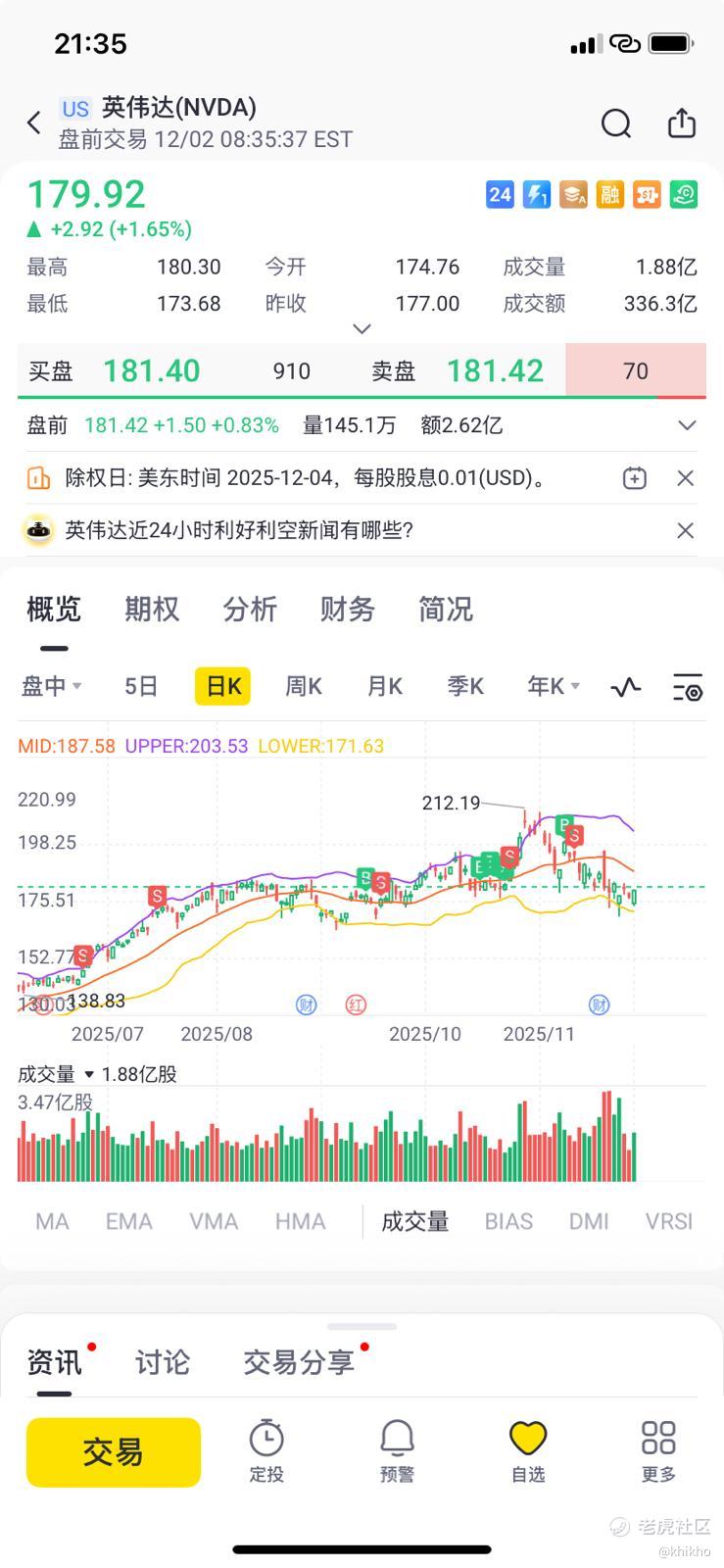Image resolution: width=724 pixels, height=1568 pixels.
Task: Switch to the 期权 tab
Action: point(152,610)
